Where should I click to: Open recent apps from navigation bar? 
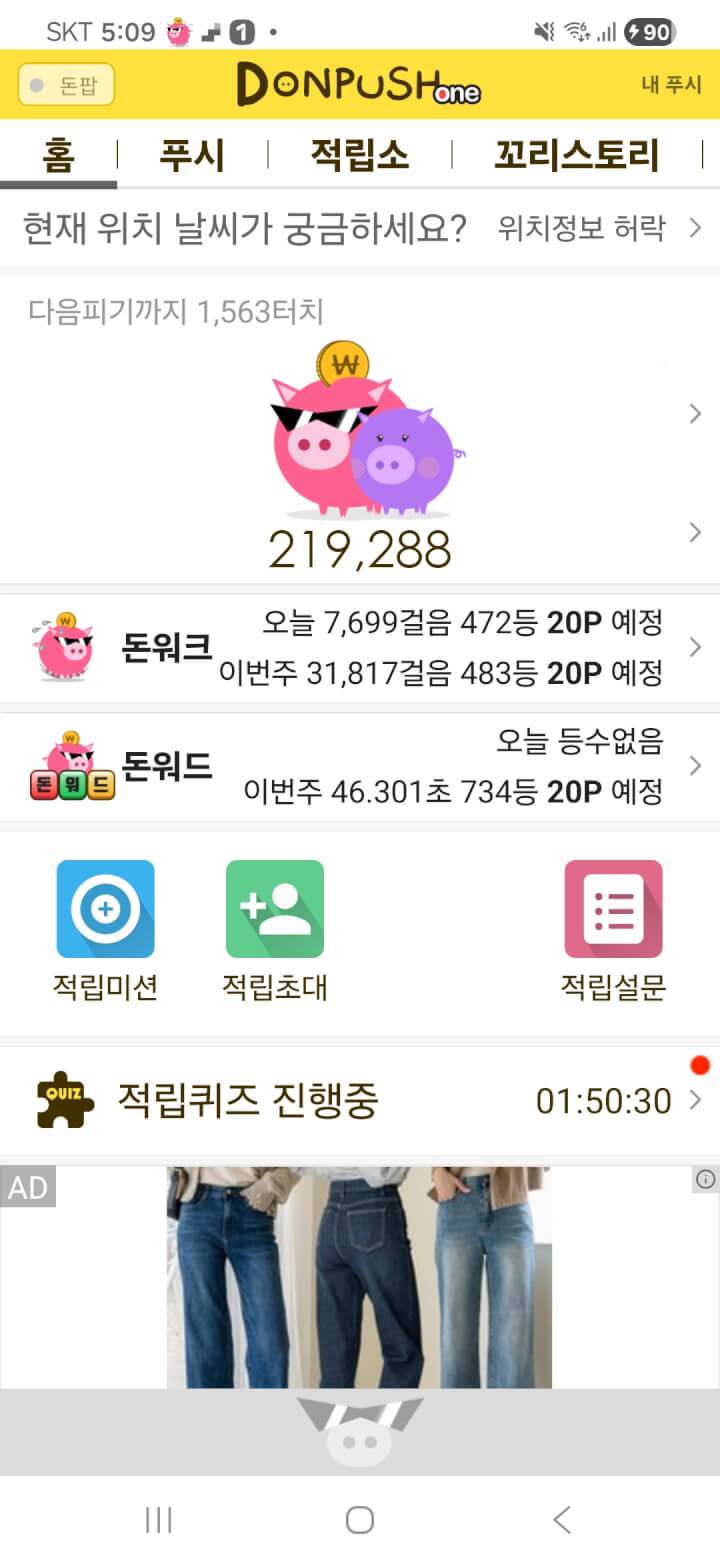(x=158, y=1521)
